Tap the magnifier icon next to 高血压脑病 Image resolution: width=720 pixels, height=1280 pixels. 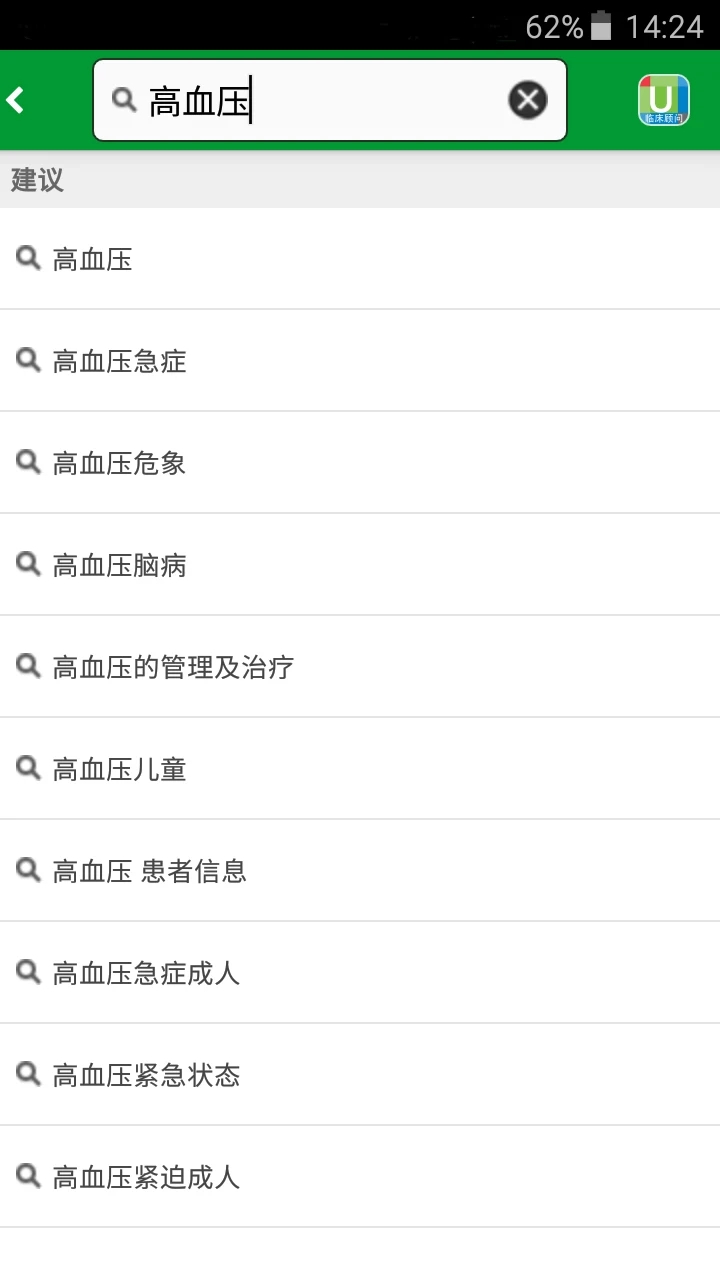click(x=28, y=564)
